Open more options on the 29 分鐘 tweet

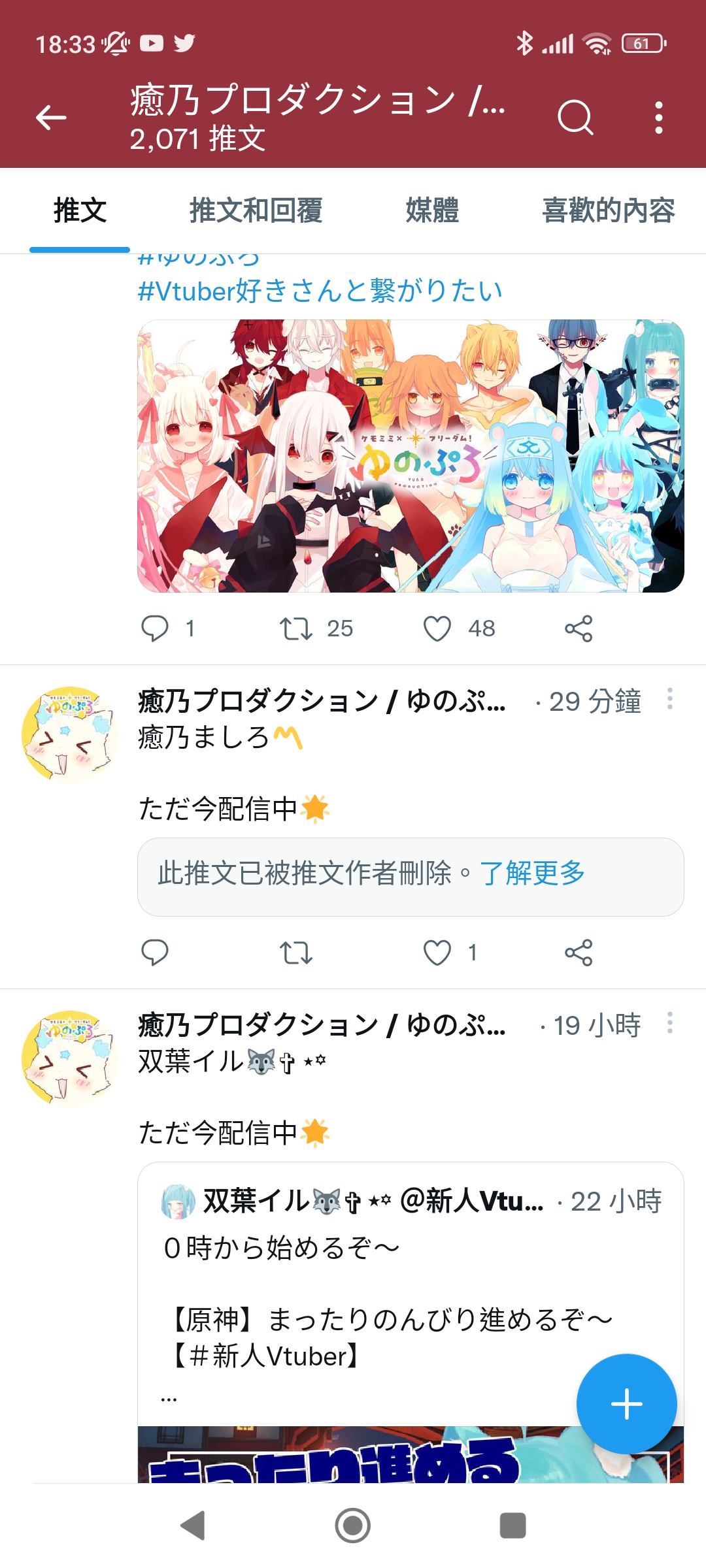tap(670, 698)
